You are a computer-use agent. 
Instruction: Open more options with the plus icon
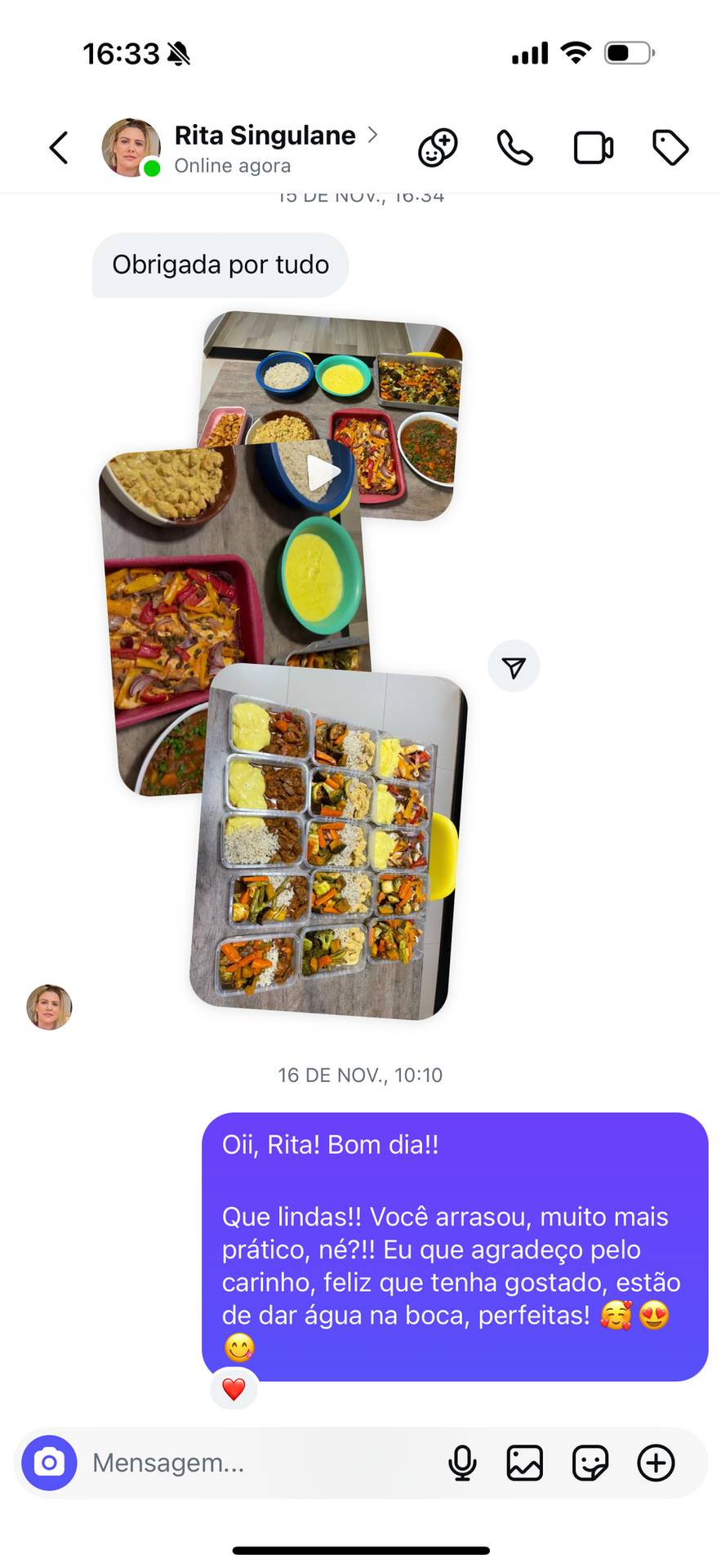pyautogui.click(x=656, y=1463)
